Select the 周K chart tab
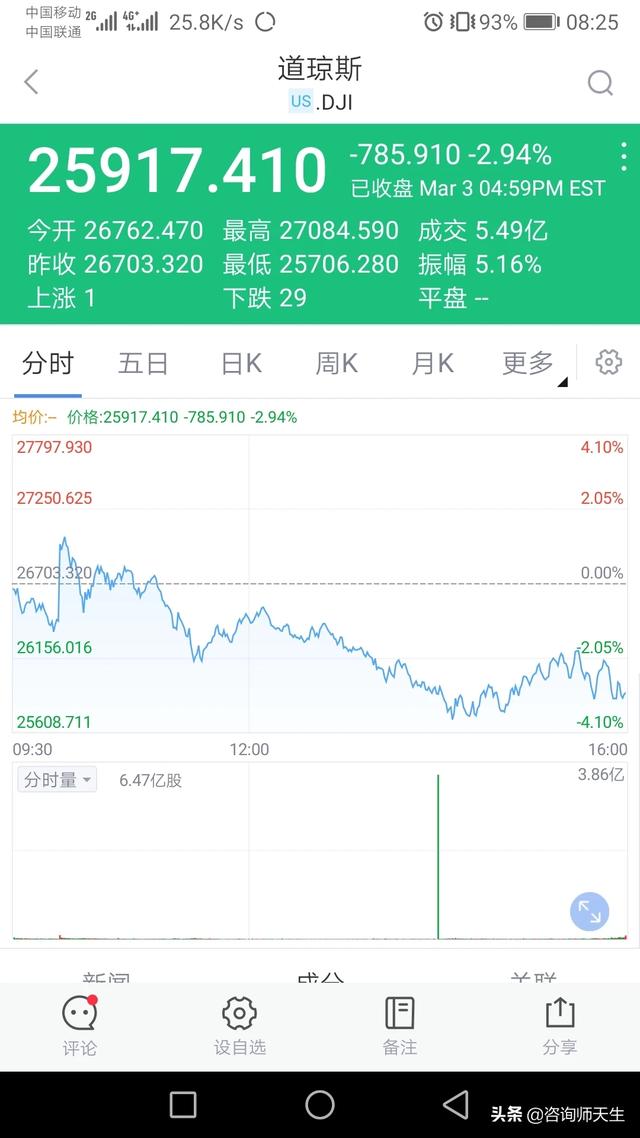The image size is (640, 1138). [x=337, y=363]
